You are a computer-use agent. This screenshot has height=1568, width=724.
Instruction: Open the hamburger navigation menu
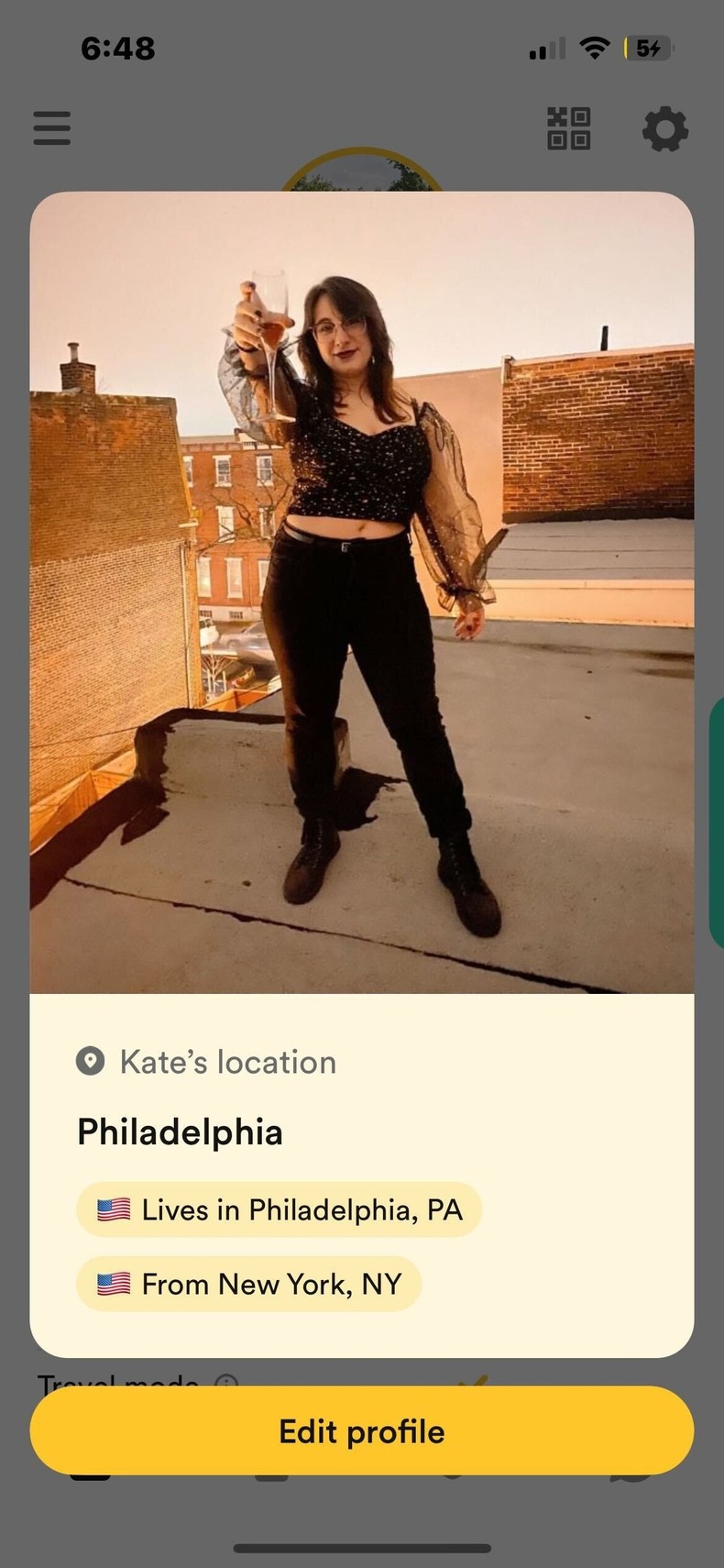point(51,128)
